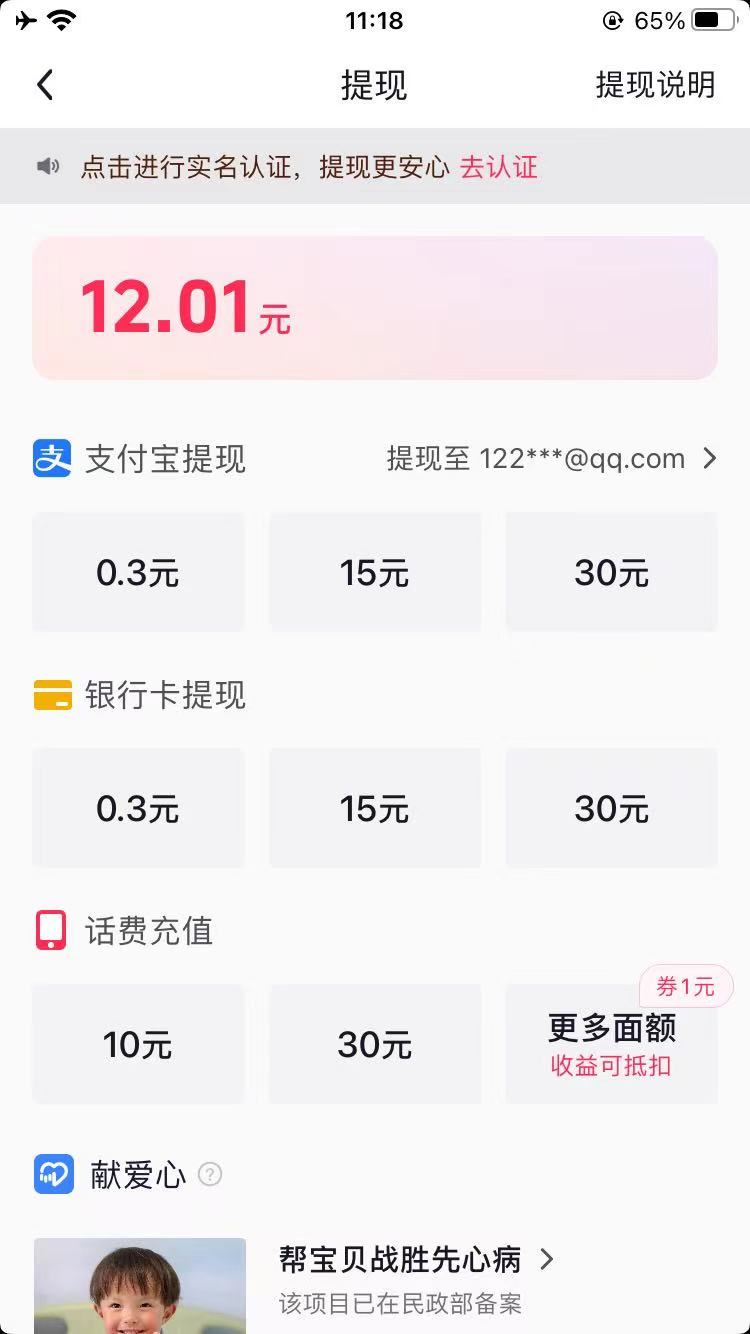Viewport: 750px width, 1334px height.
Task: Choose 30元 under 话费充值
Action: (x=375, y=1044)
